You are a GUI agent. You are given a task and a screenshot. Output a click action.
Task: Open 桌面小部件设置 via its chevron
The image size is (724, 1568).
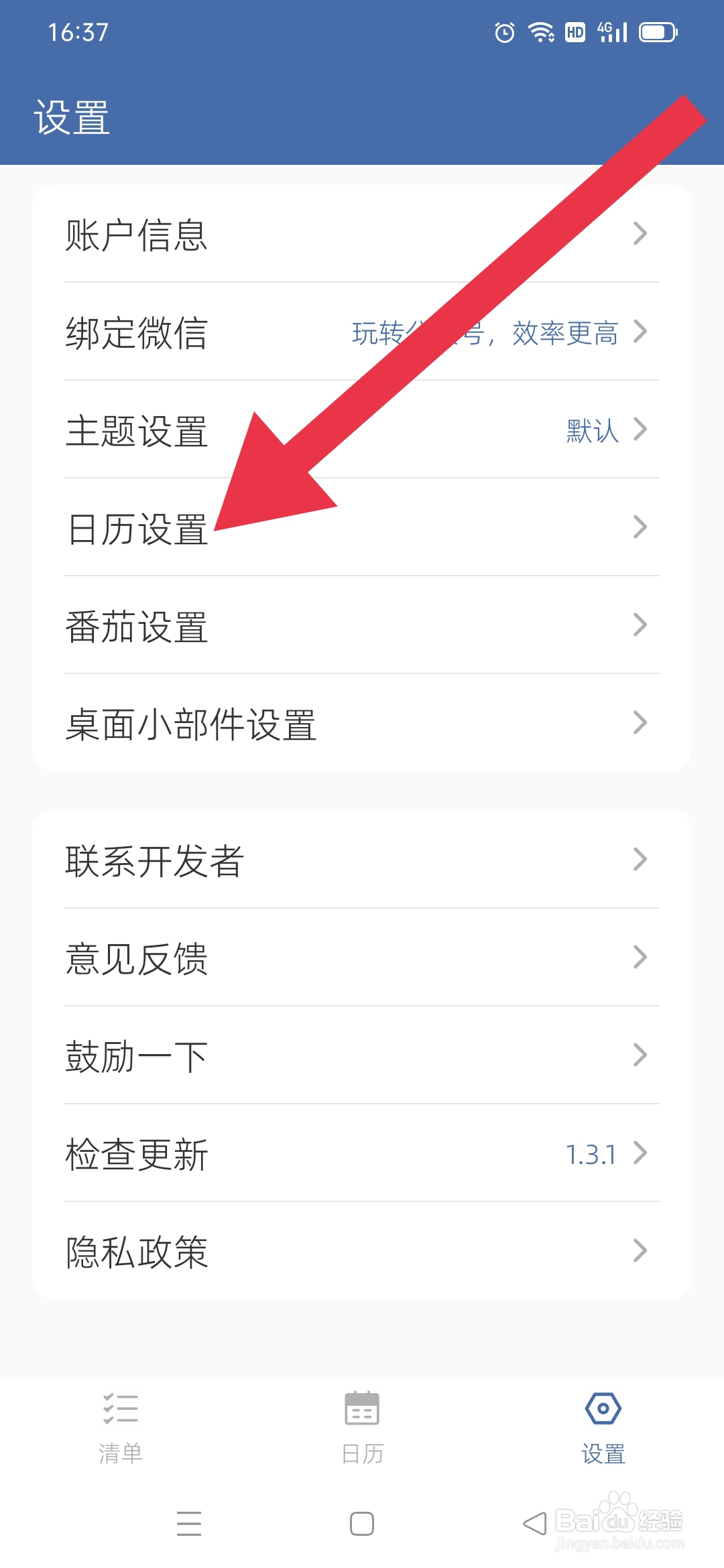click(642, 723)
